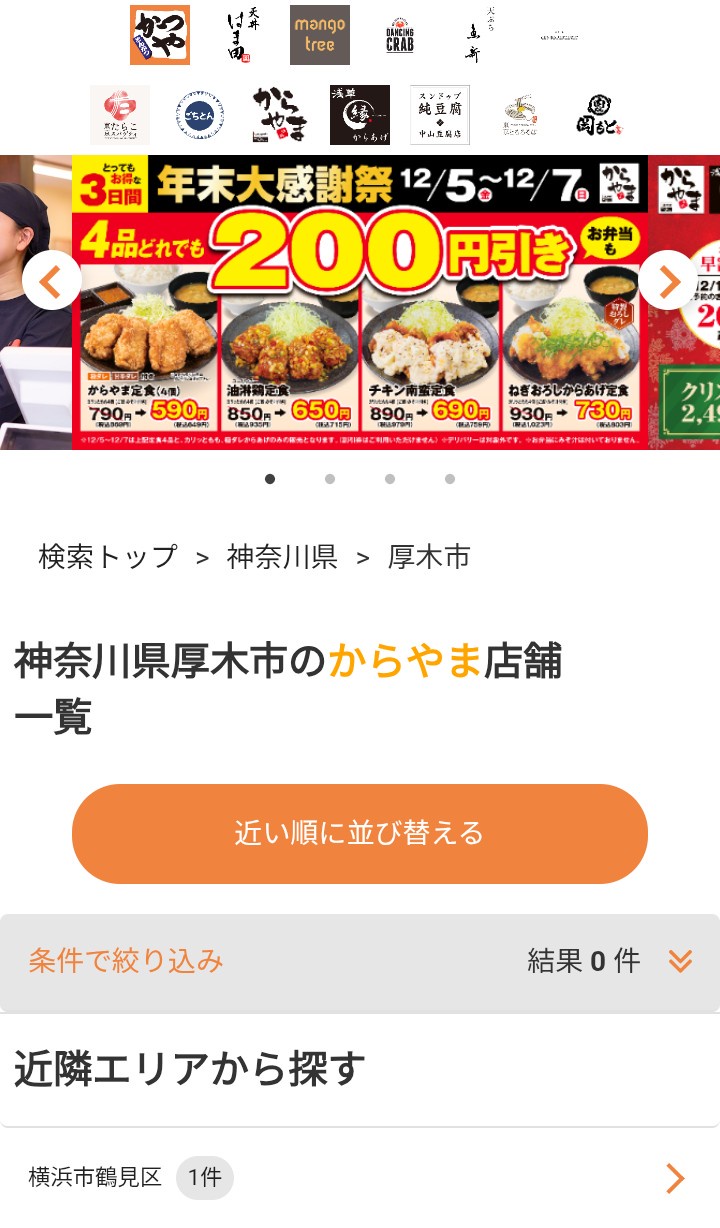Image resolution: width=720 pixels, height=1228 pixels.
Task: Jump to the second banner via page dot
Action: point(330,479)
